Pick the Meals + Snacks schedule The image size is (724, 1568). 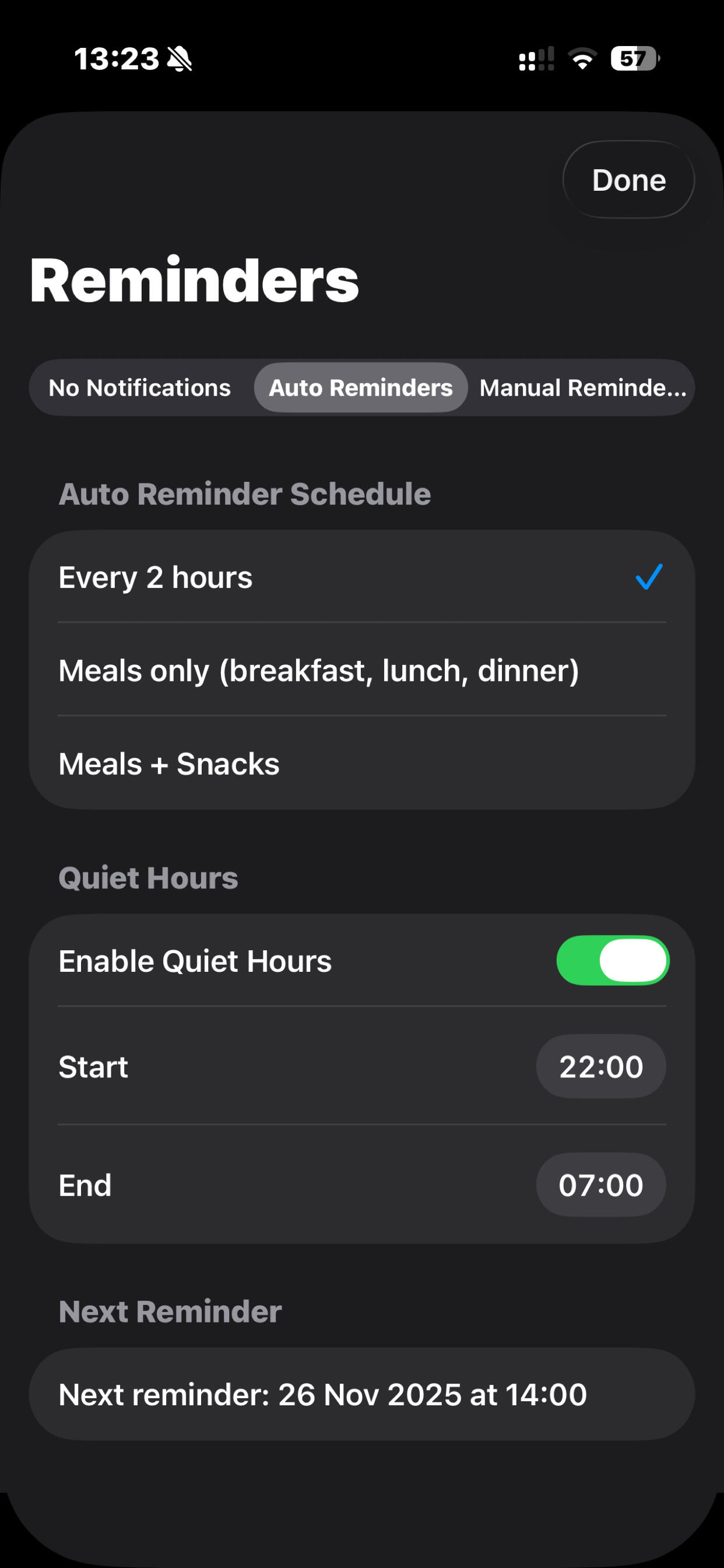click(x=361, y=764)
